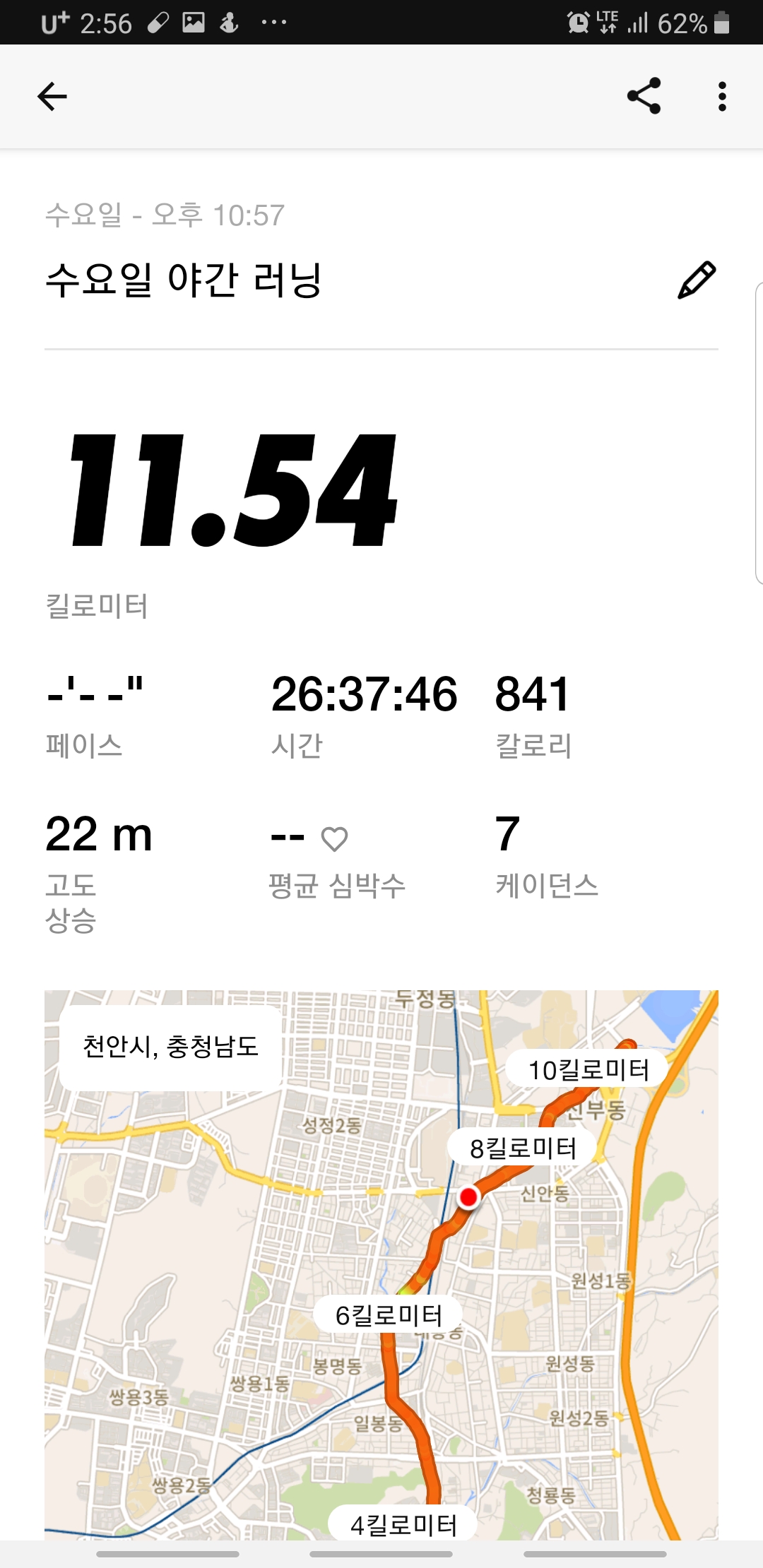Open the three-dot overflow menu
The image size is (763, 1568).
point(721,97)
